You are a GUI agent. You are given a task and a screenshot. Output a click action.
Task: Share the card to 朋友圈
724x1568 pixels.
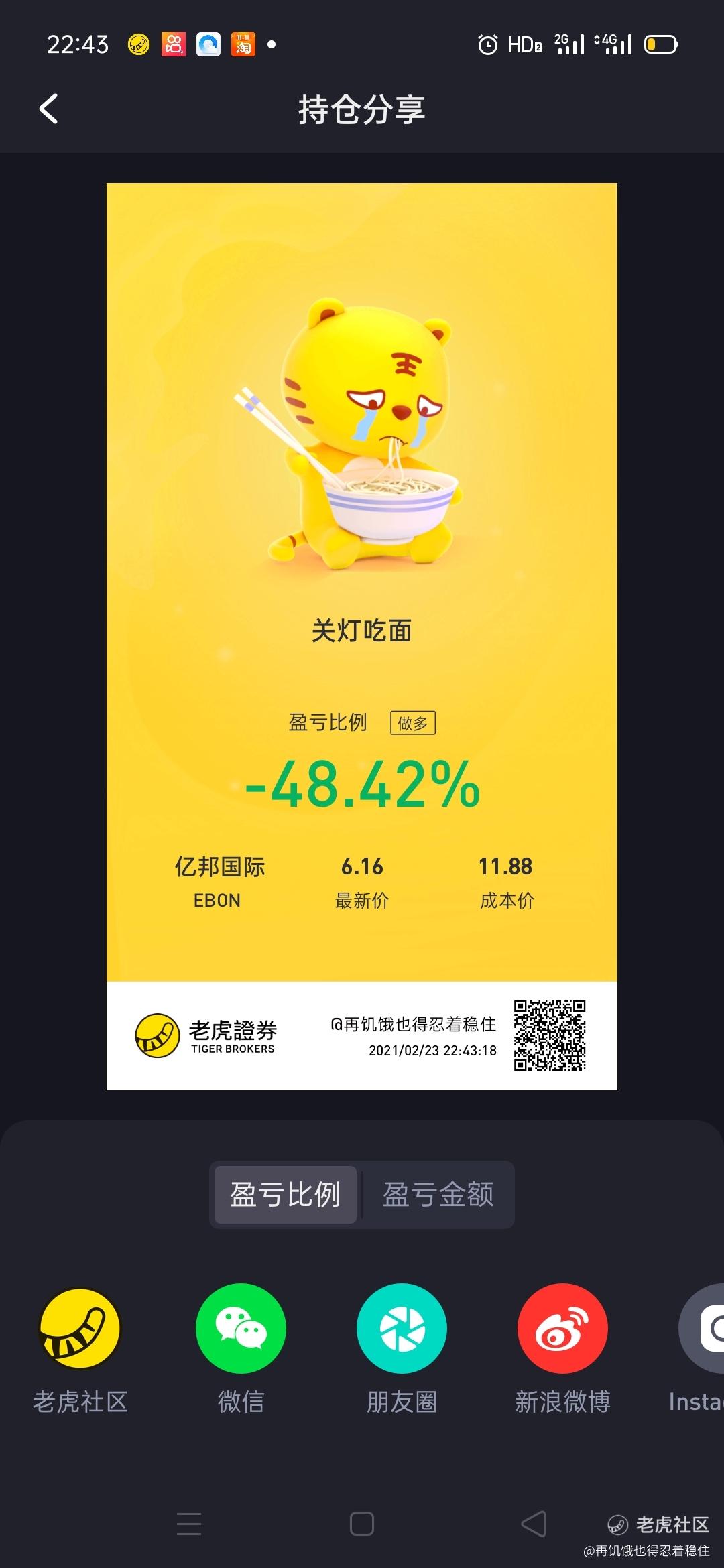[402, 1347]
